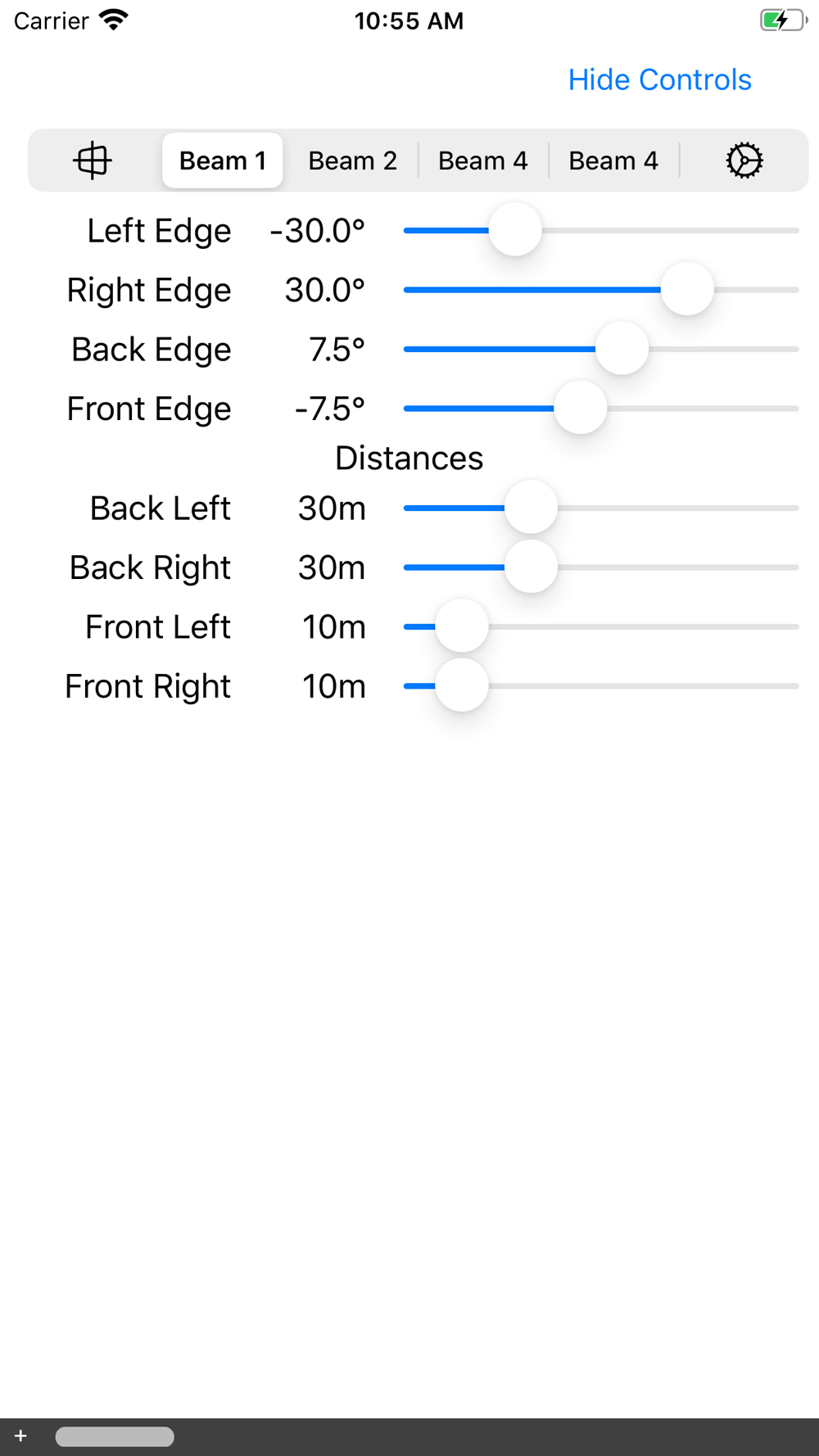Tap the Right Edge slider knob

[x=687, y=289]
